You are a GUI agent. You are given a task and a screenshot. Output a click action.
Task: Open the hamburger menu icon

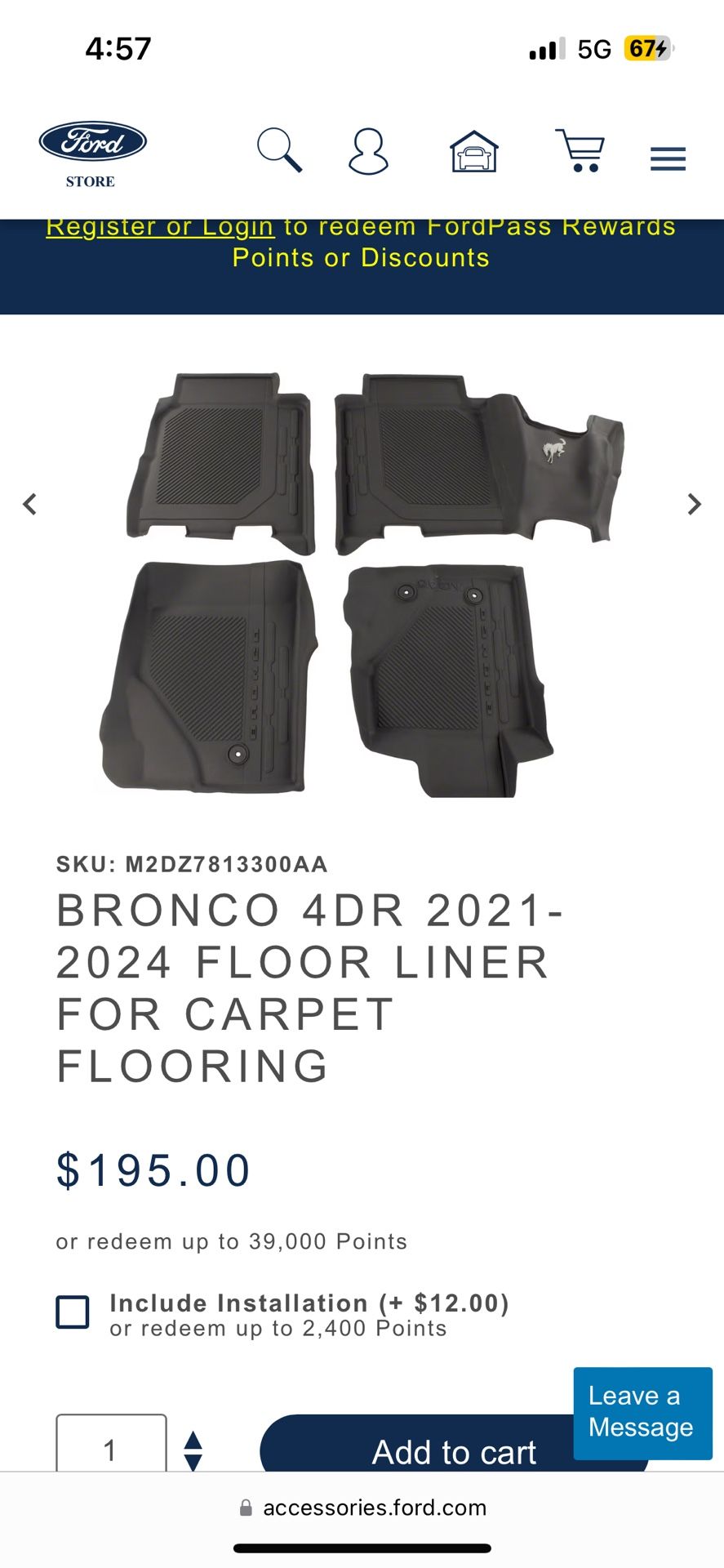tap(667, 158)
